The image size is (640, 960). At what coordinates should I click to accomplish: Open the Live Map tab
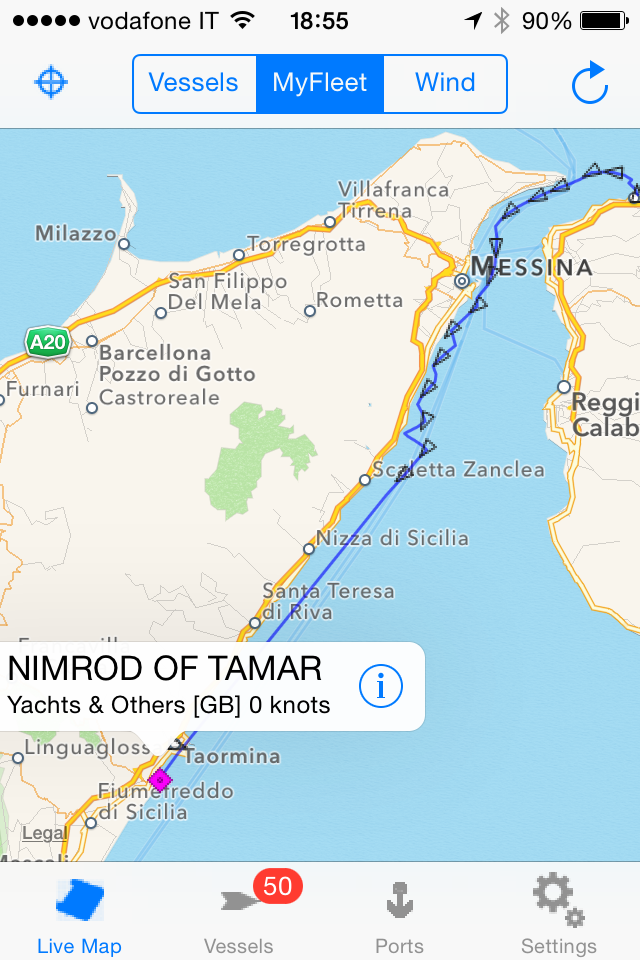click(x=79, y=914)
